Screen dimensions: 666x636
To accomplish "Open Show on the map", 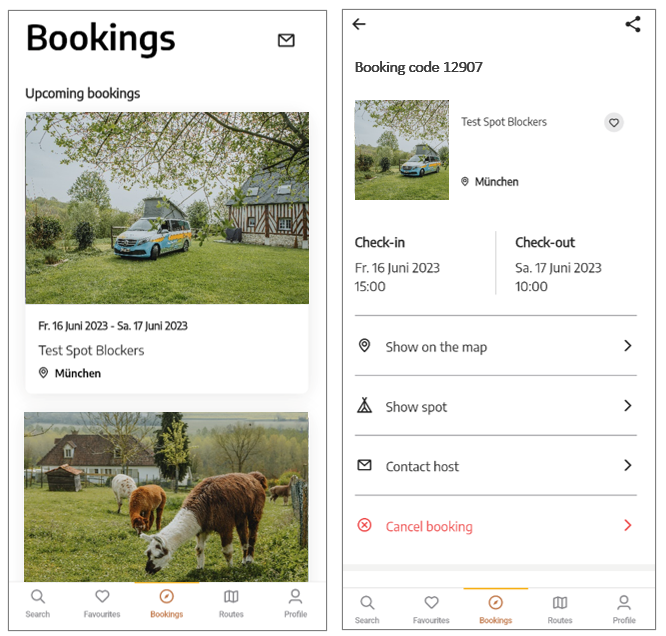I will 496,346.
